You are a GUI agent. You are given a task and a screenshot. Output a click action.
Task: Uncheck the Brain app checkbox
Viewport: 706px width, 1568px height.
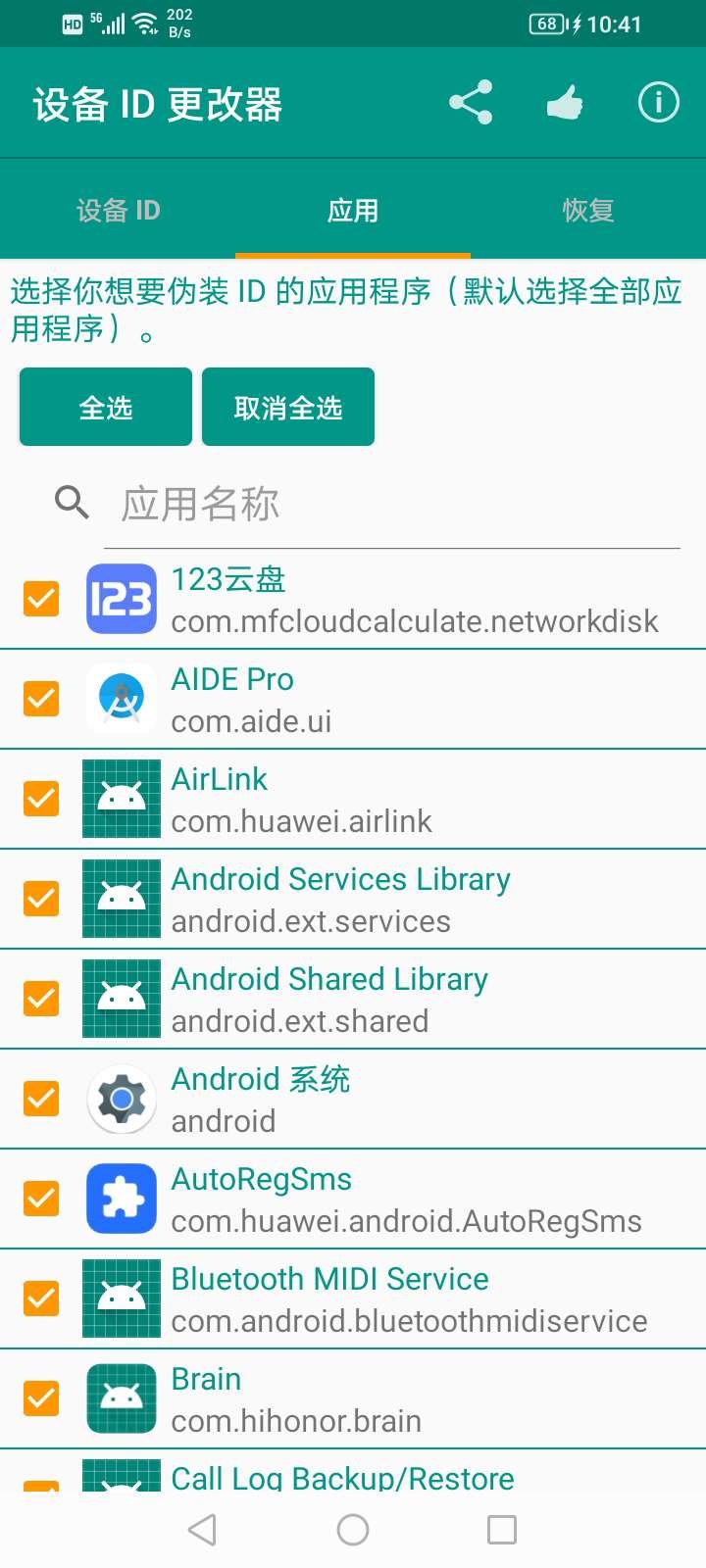[x=41, y=1398]
